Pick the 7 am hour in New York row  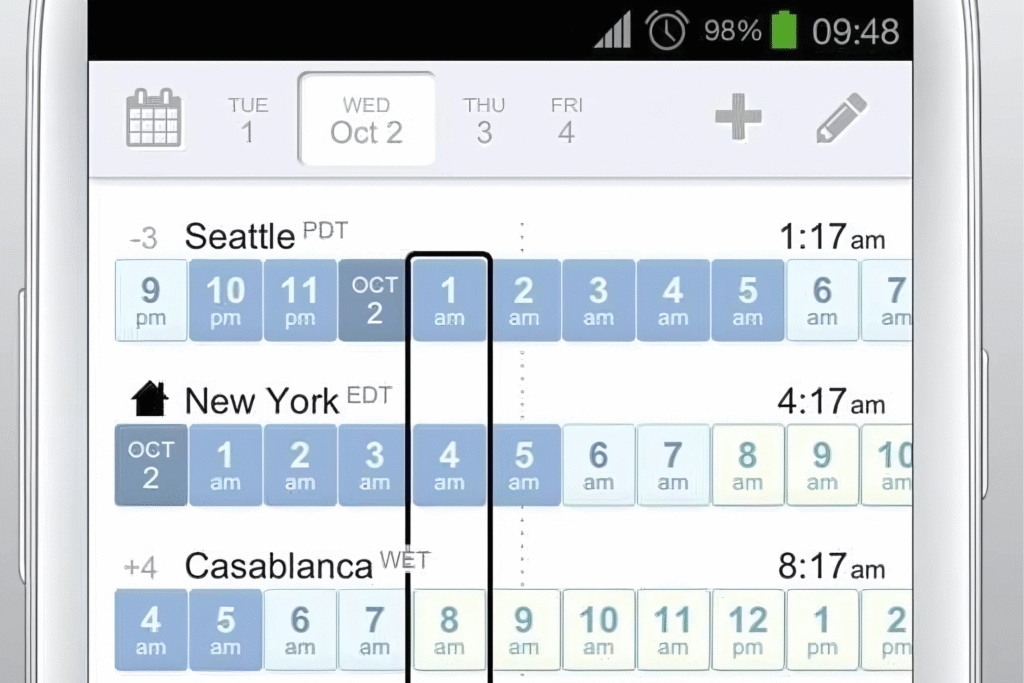pyautogui.click(x=673, y=465)
